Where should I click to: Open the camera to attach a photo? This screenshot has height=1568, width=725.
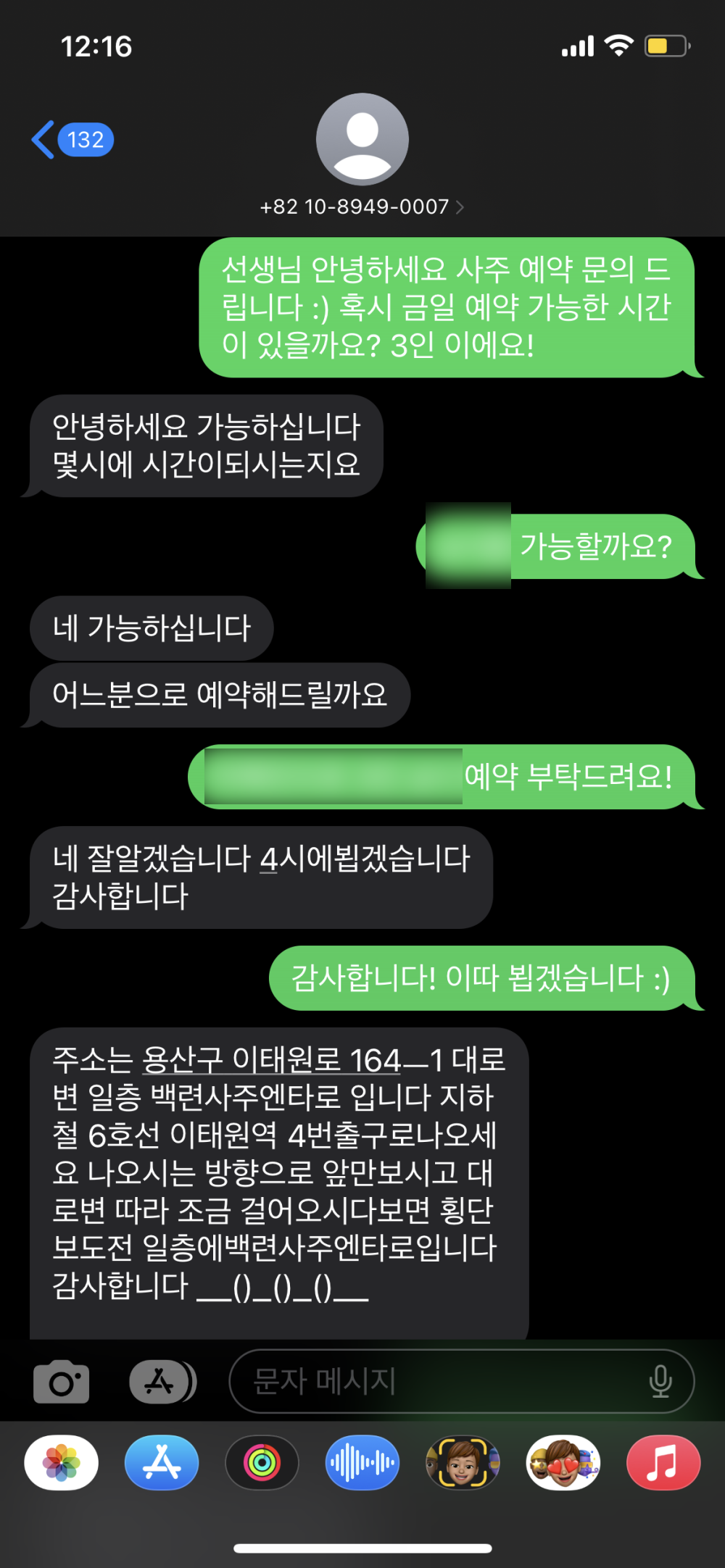pyautogui.click(x=62, y=1382)
